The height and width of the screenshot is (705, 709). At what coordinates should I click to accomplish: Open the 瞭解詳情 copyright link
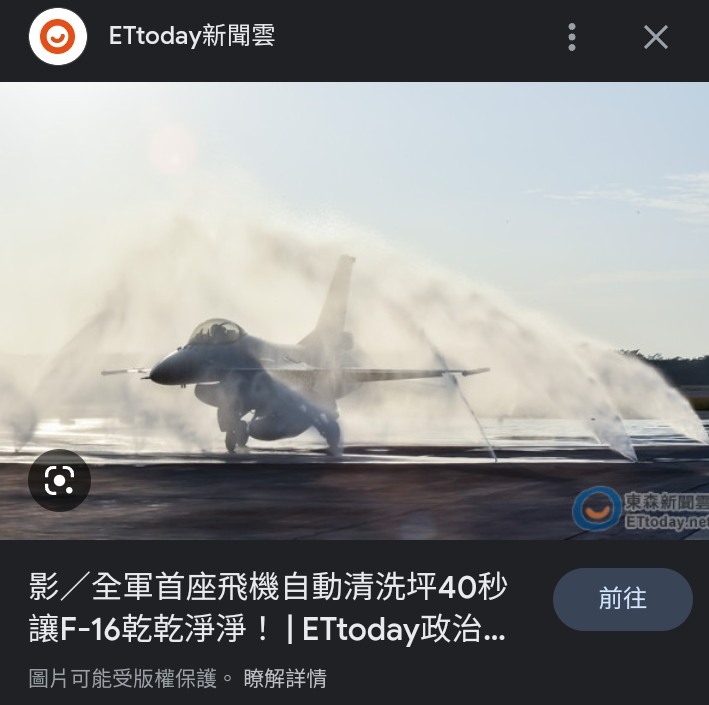coord(285,679)
